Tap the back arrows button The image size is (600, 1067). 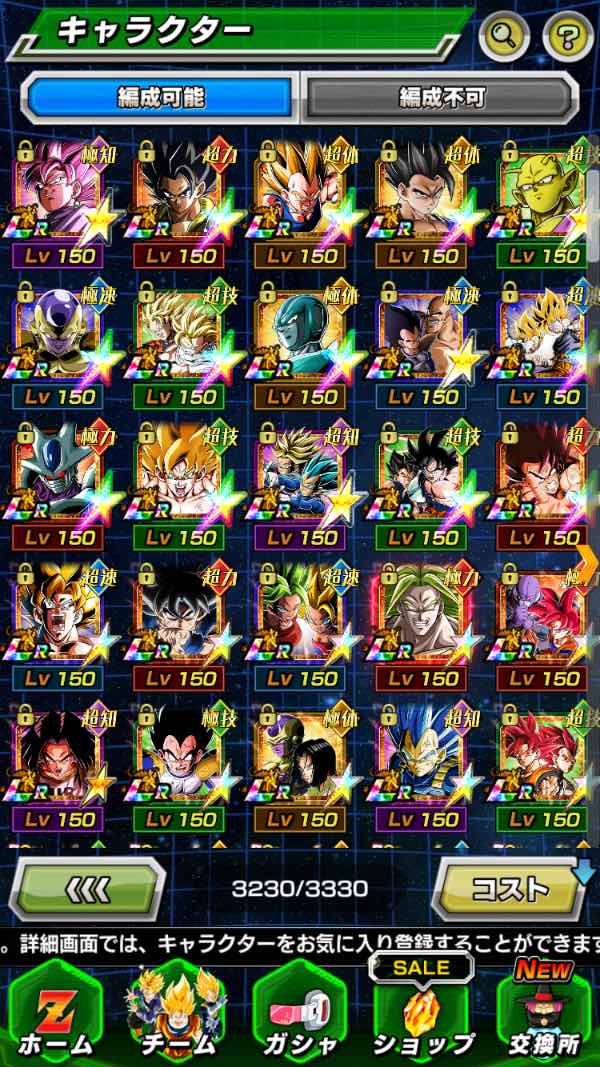point(88,887)
